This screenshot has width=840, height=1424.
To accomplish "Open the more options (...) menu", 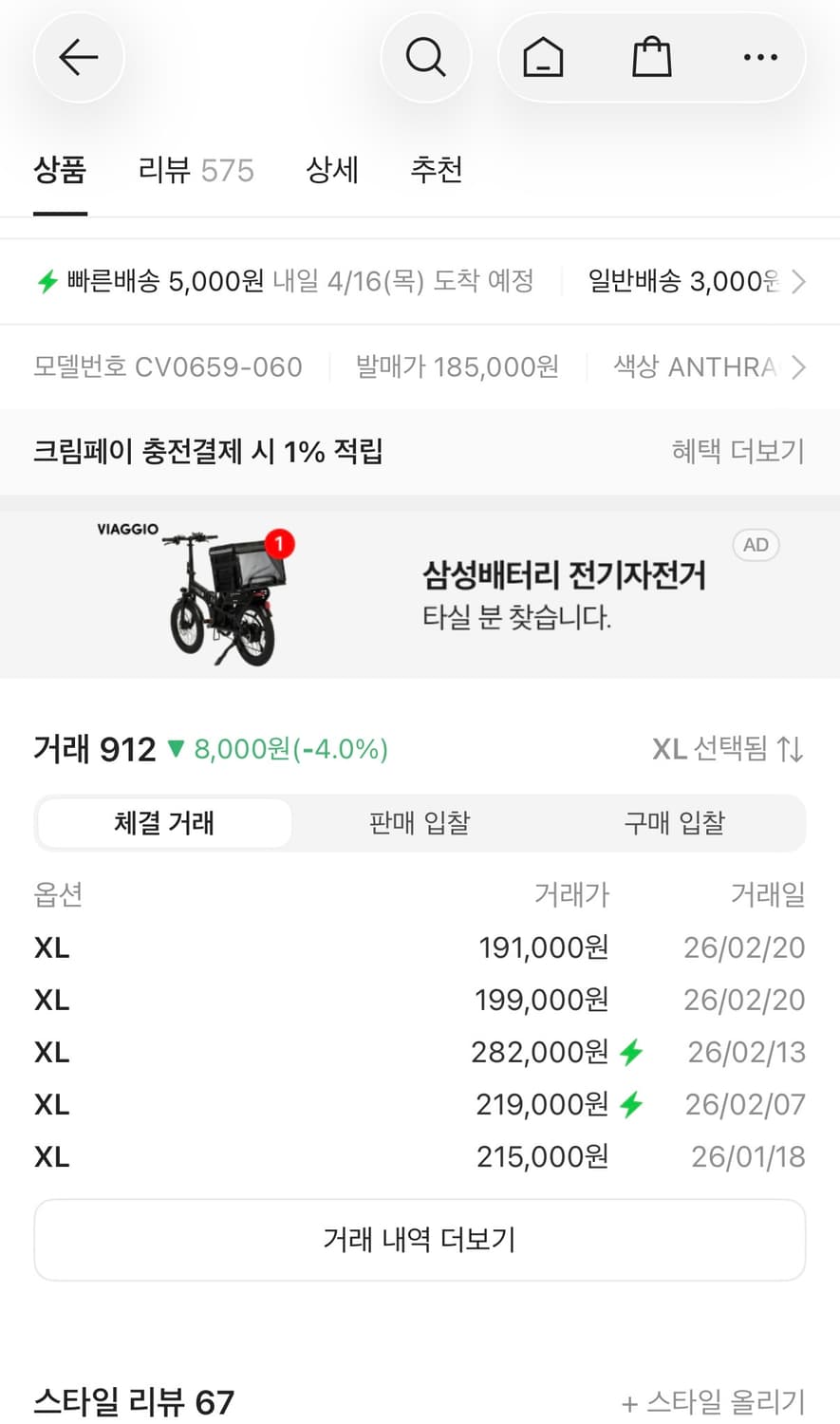I will (760, 57).
